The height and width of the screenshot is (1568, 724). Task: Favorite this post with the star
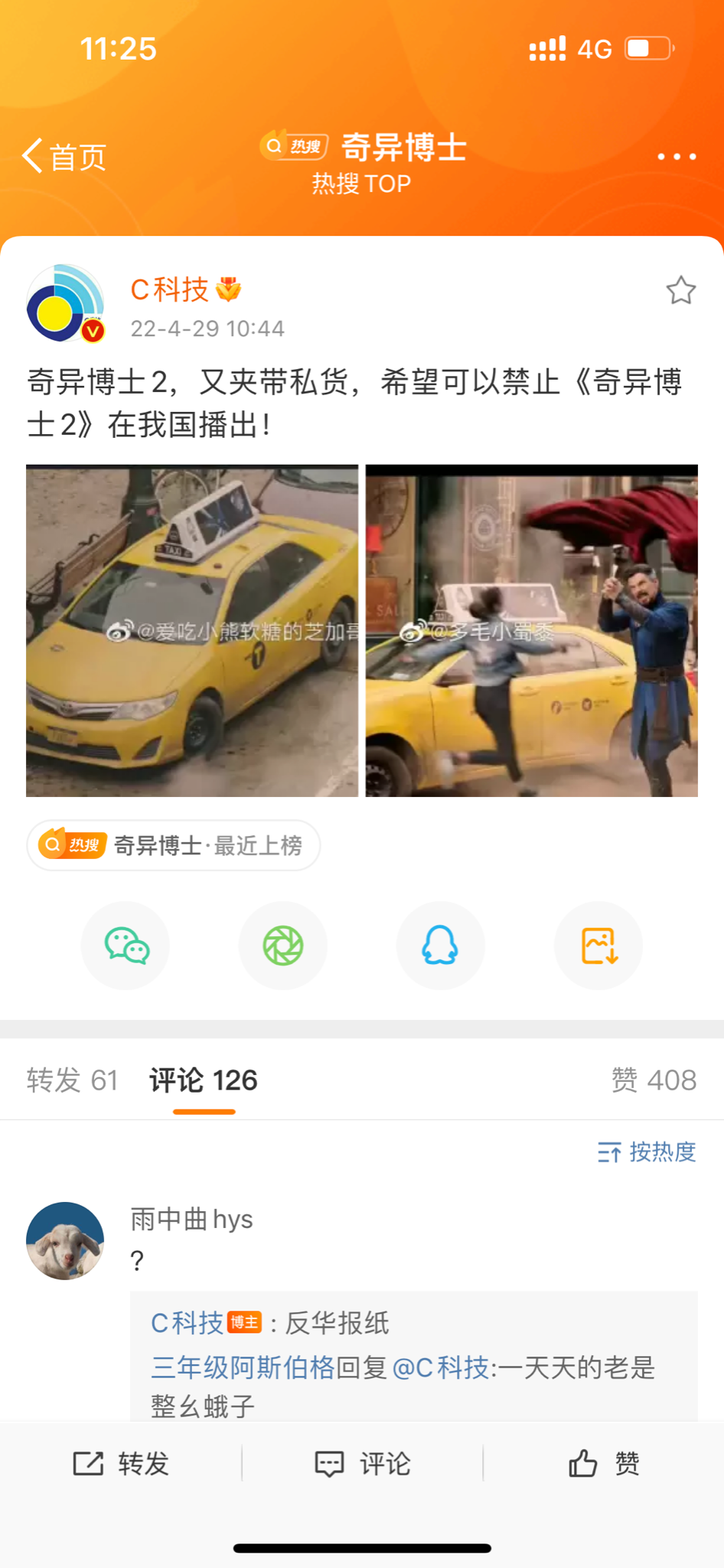click(x=680, y=291)
